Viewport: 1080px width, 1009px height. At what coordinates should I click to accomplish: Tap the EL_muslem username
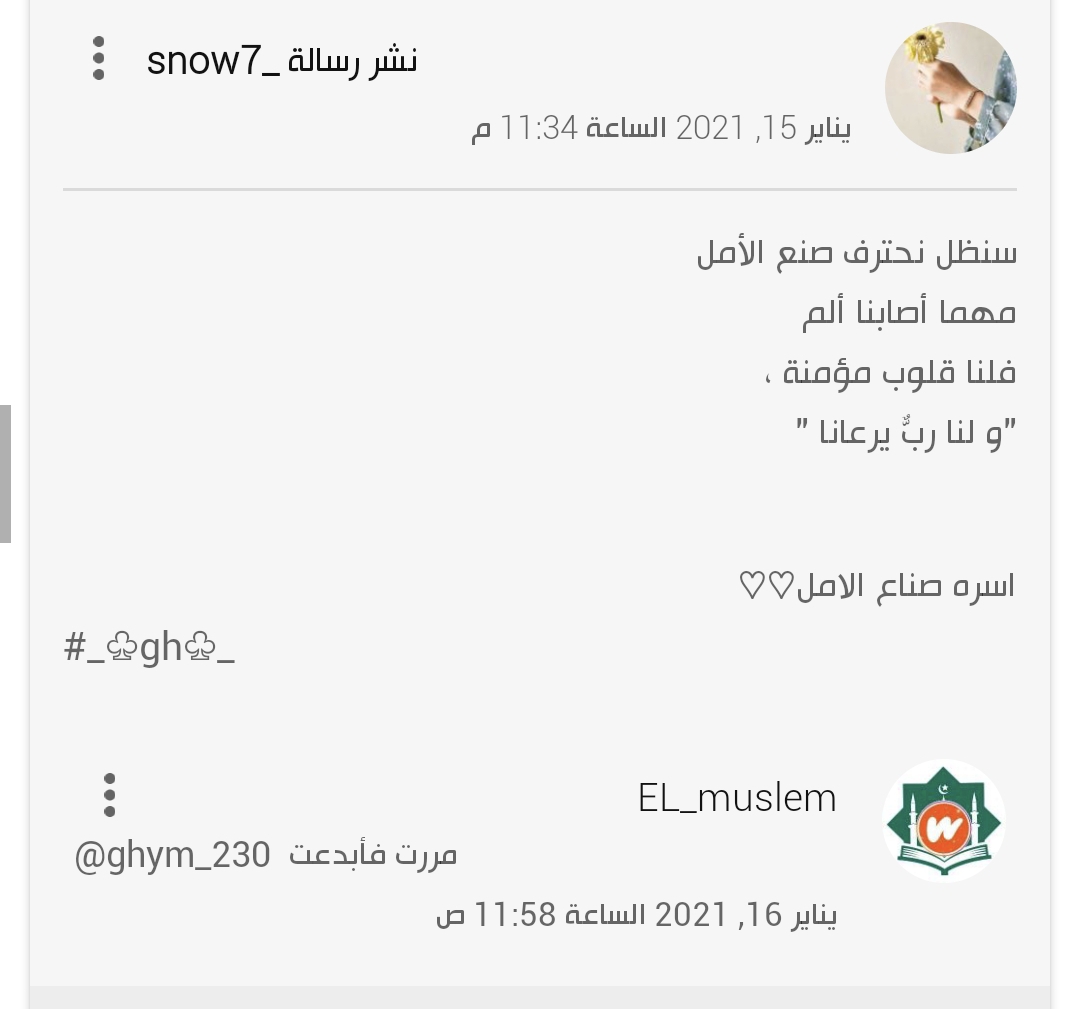pos(737,798)
